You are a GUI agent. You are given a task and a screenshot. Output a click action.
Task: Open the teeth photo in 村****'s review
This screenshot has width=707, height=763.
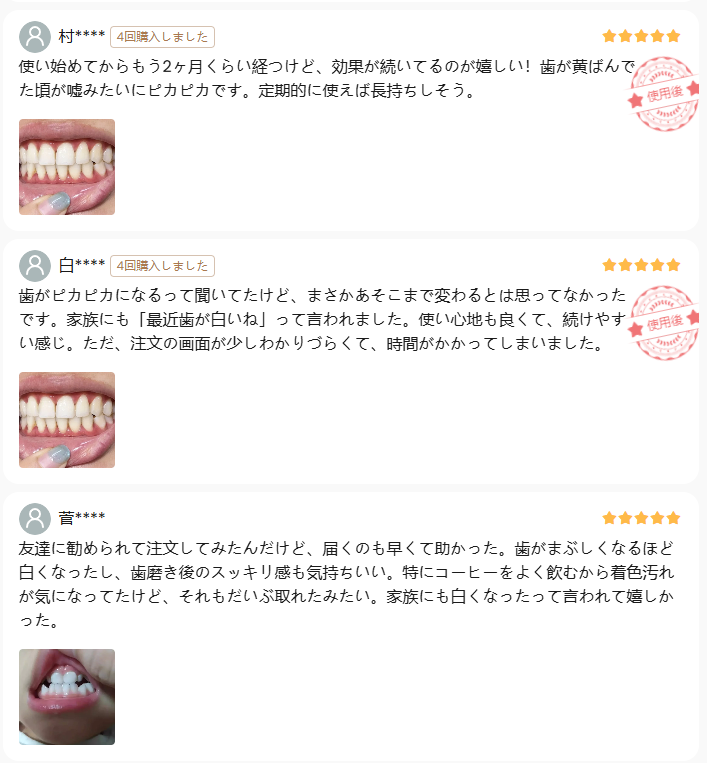pos(67,167)
